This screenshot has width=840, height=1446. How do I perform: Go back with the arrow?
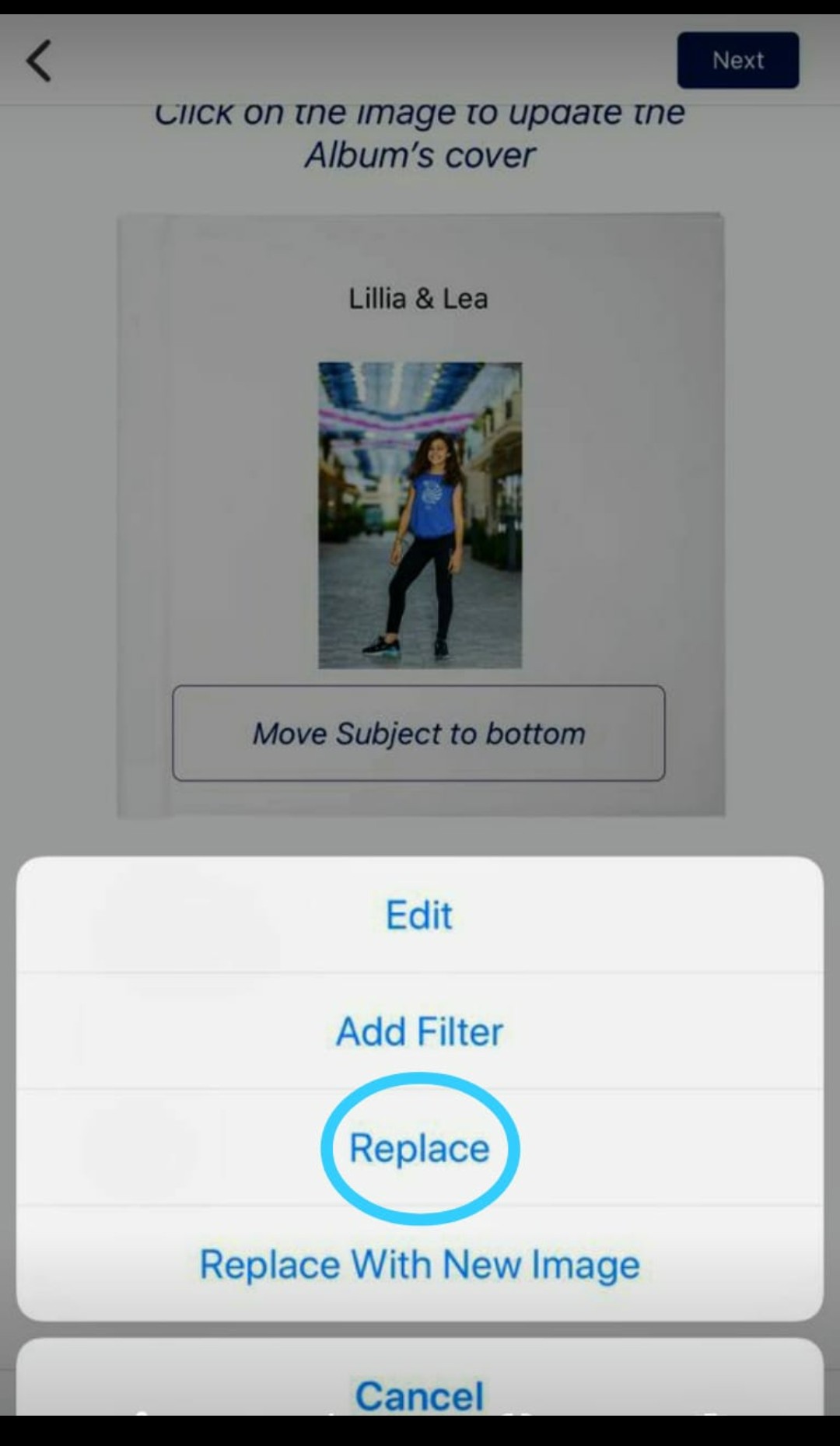39,61
